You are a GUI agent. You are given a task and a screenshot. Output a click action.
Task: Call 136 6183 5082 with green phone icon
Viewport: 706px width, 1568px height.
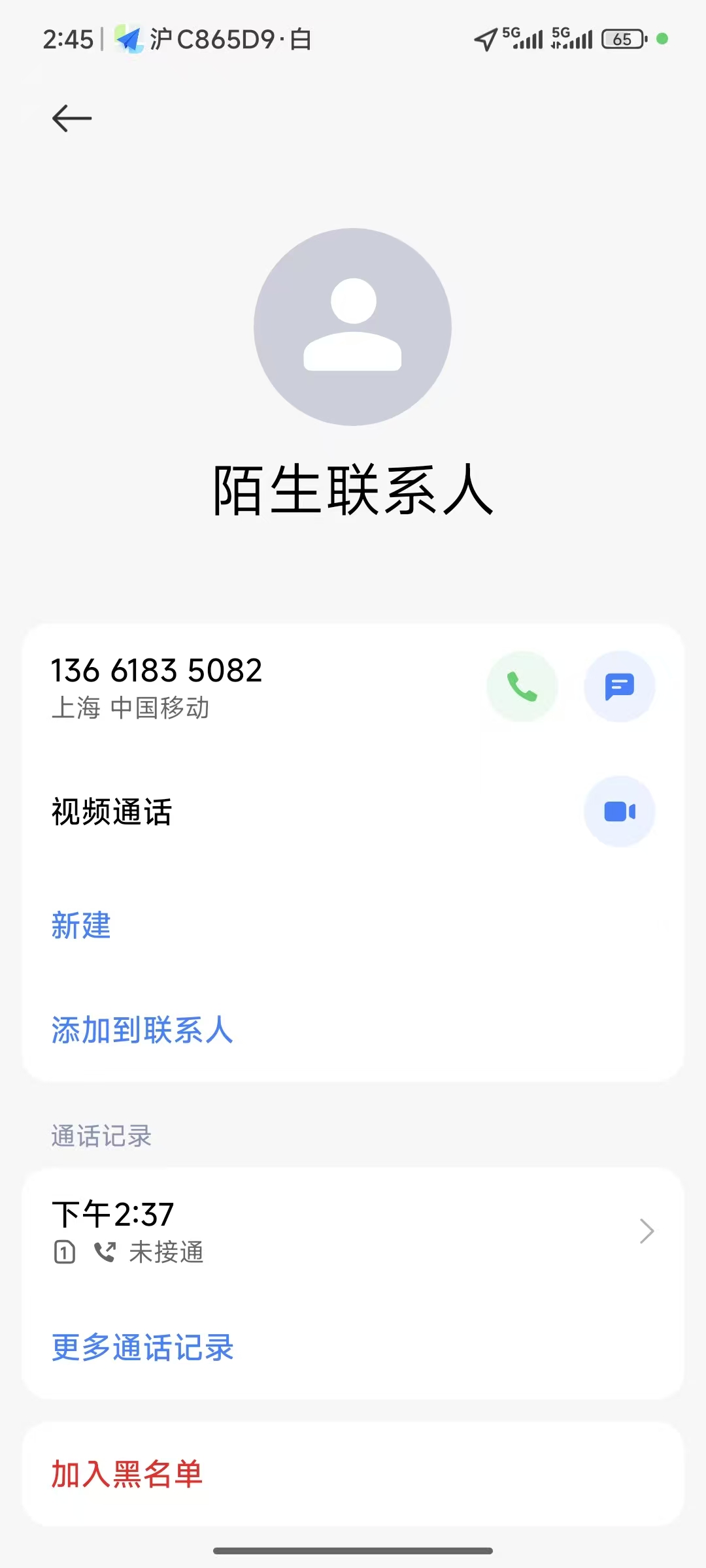click(522, 687)
